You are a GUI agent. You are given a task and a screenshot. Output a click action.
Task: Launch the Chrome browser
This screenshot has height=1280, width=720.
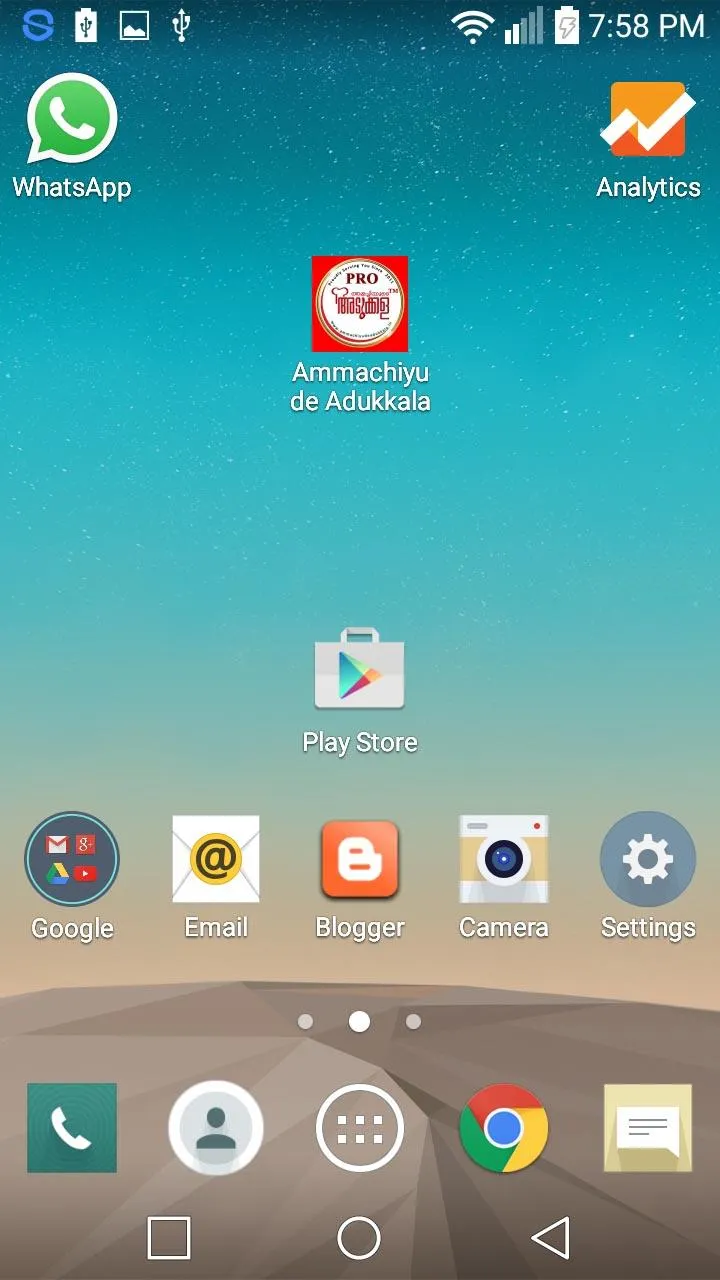(504, 1128)
